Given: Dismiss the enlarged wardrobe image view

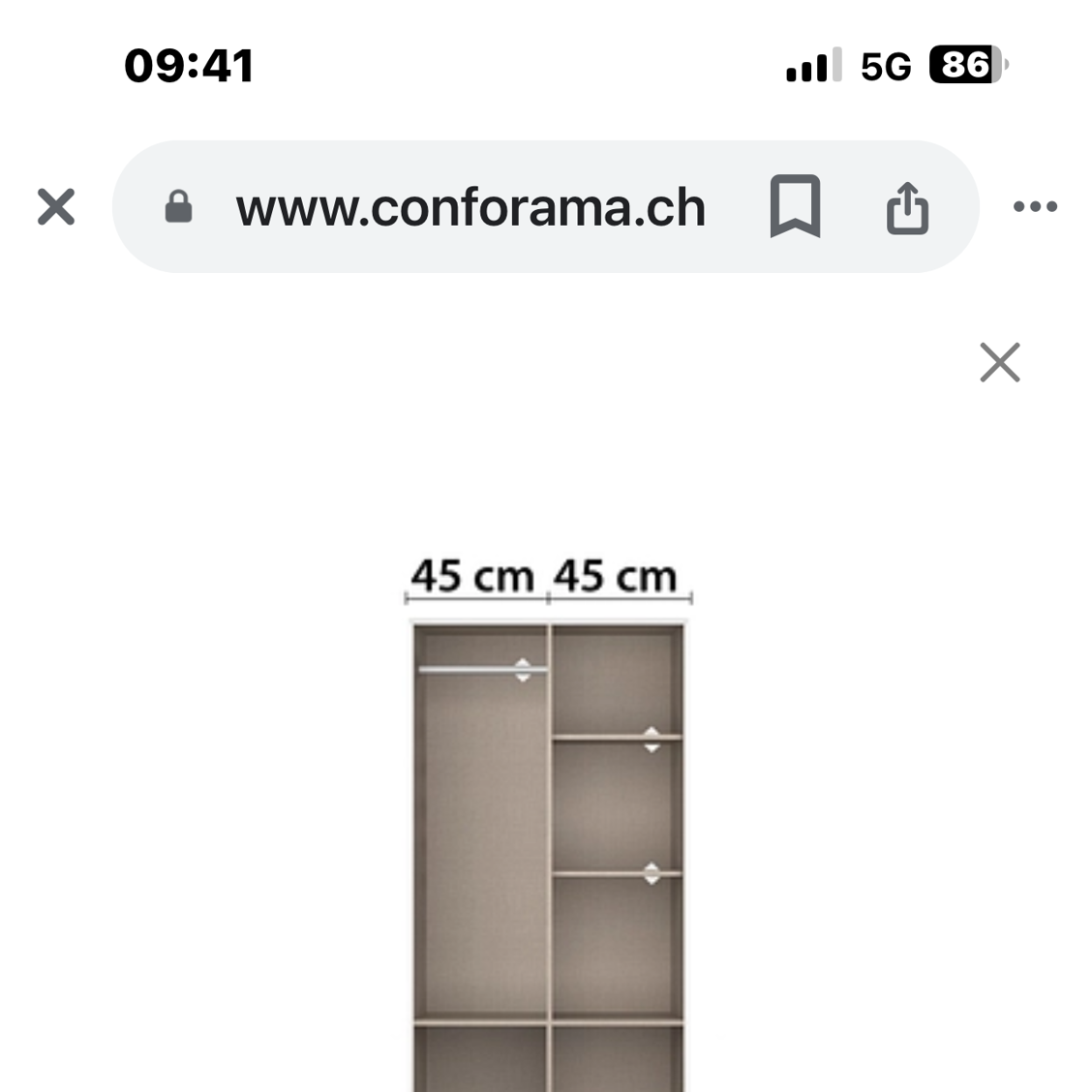Looking at the screenshot, I should [999, 363].
